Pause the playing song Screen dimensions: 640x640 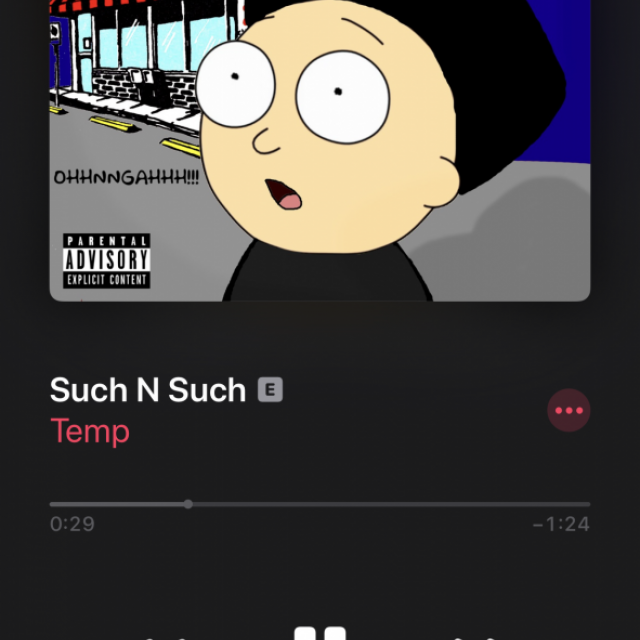(320, 630)
